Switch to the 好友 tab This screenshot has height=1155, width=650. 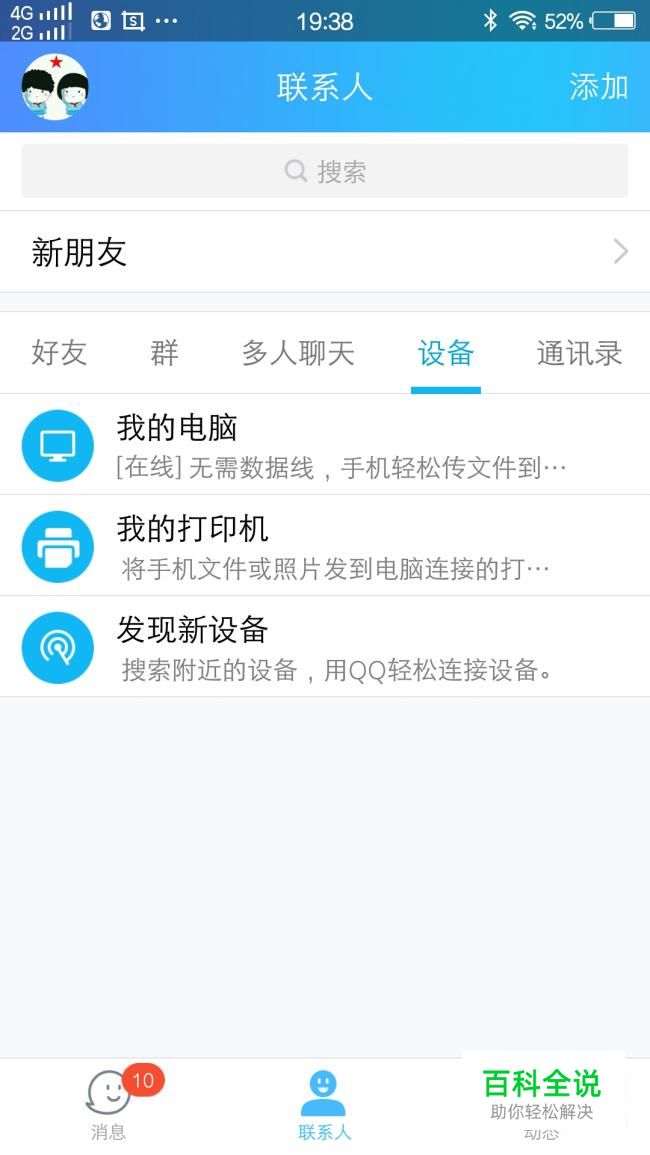pyautogui.click(x=59, y=353)
